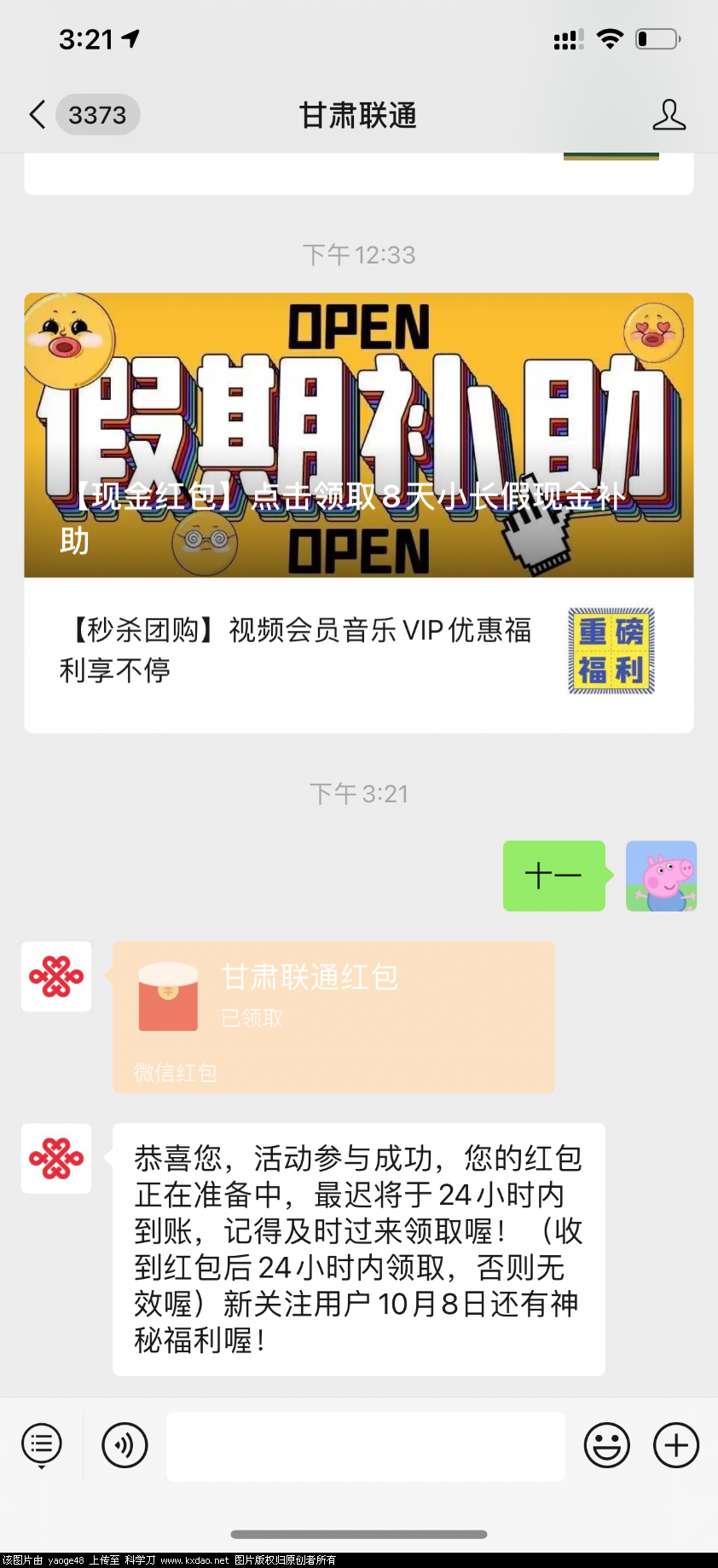Open the plus attachments panel

click(675, 1445)
